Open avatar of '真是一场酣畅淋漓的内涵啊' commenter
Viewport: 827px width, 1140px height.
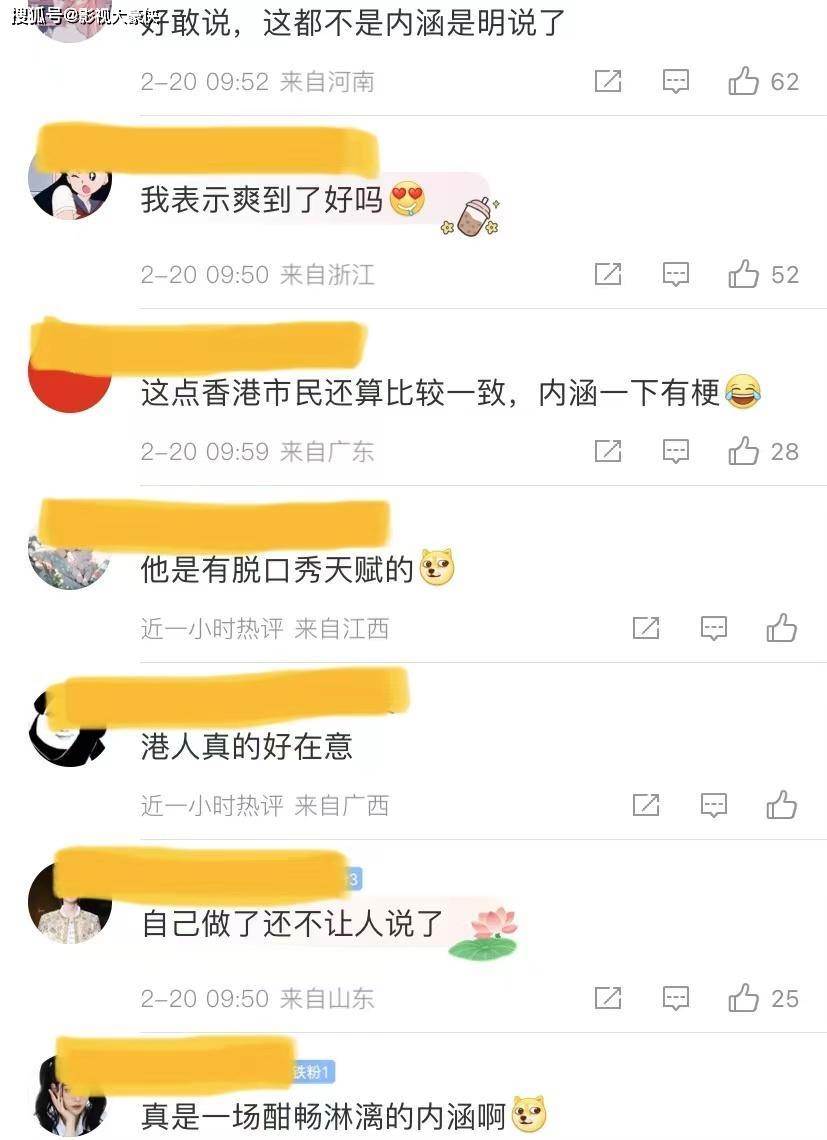click(x=69, y=1097)
